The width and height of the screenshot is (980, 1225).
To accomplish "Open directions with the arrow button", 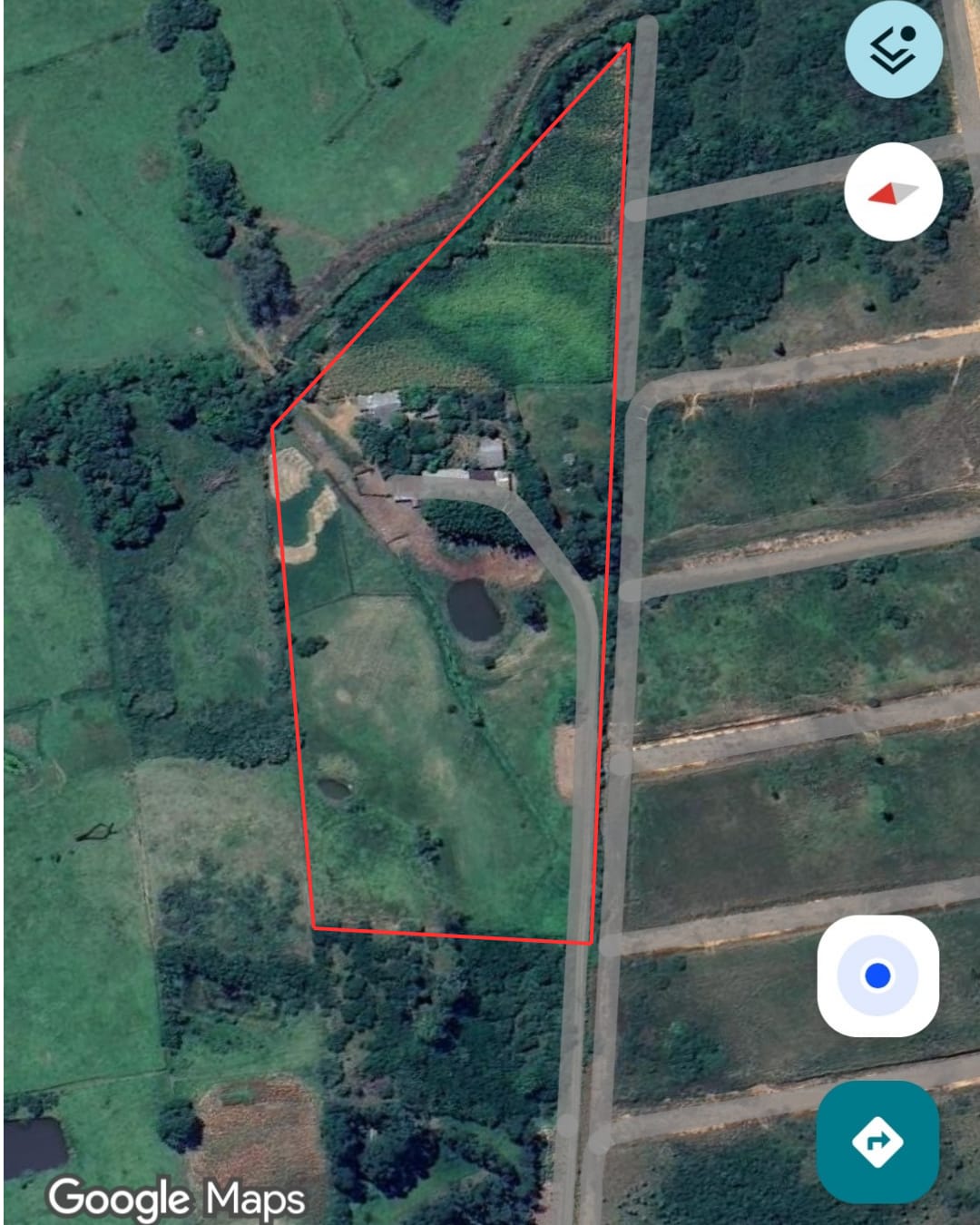I will point(877,1142).
